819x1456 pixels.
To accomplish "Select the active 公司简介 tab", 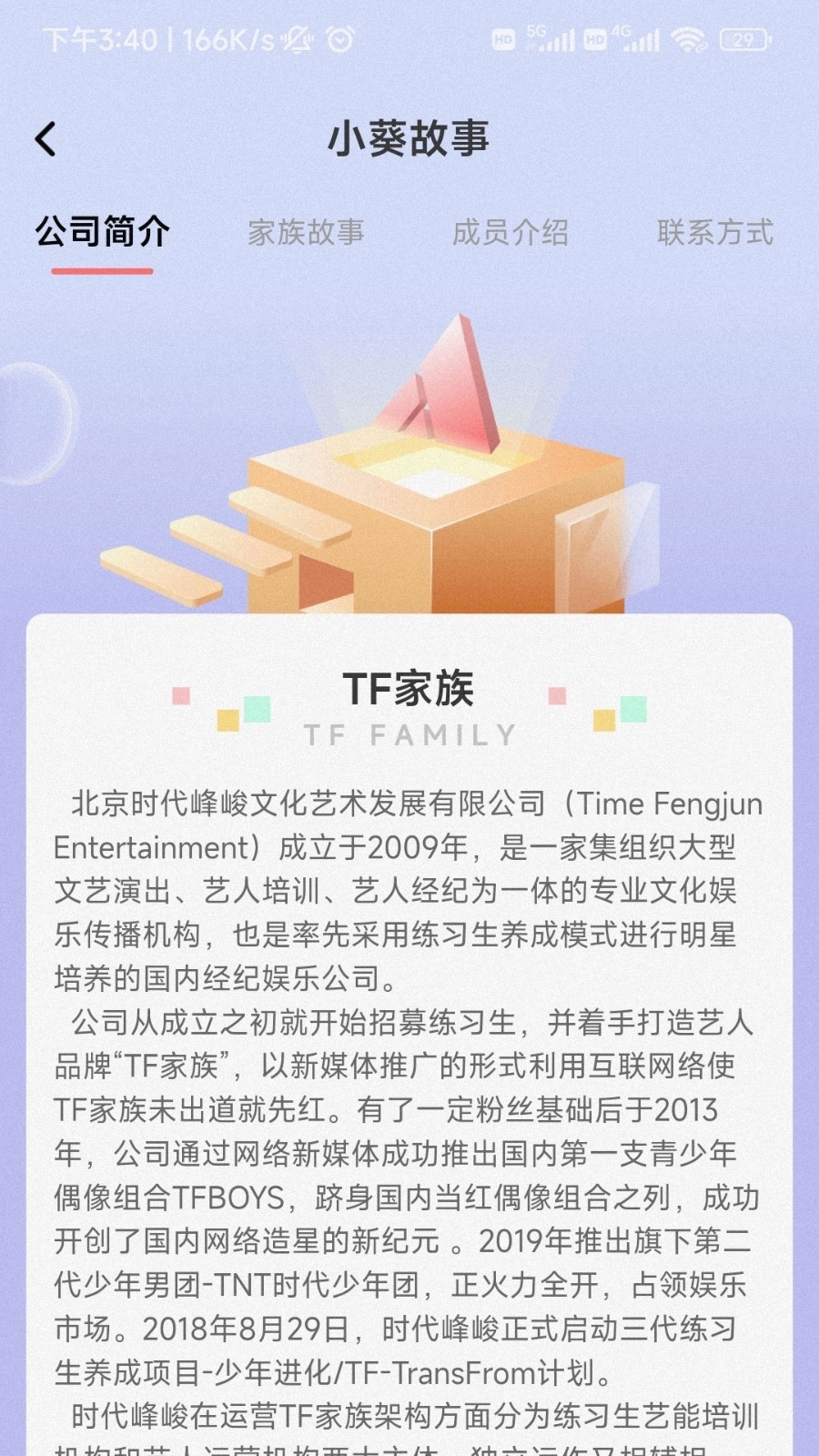I will click(103, 234).
